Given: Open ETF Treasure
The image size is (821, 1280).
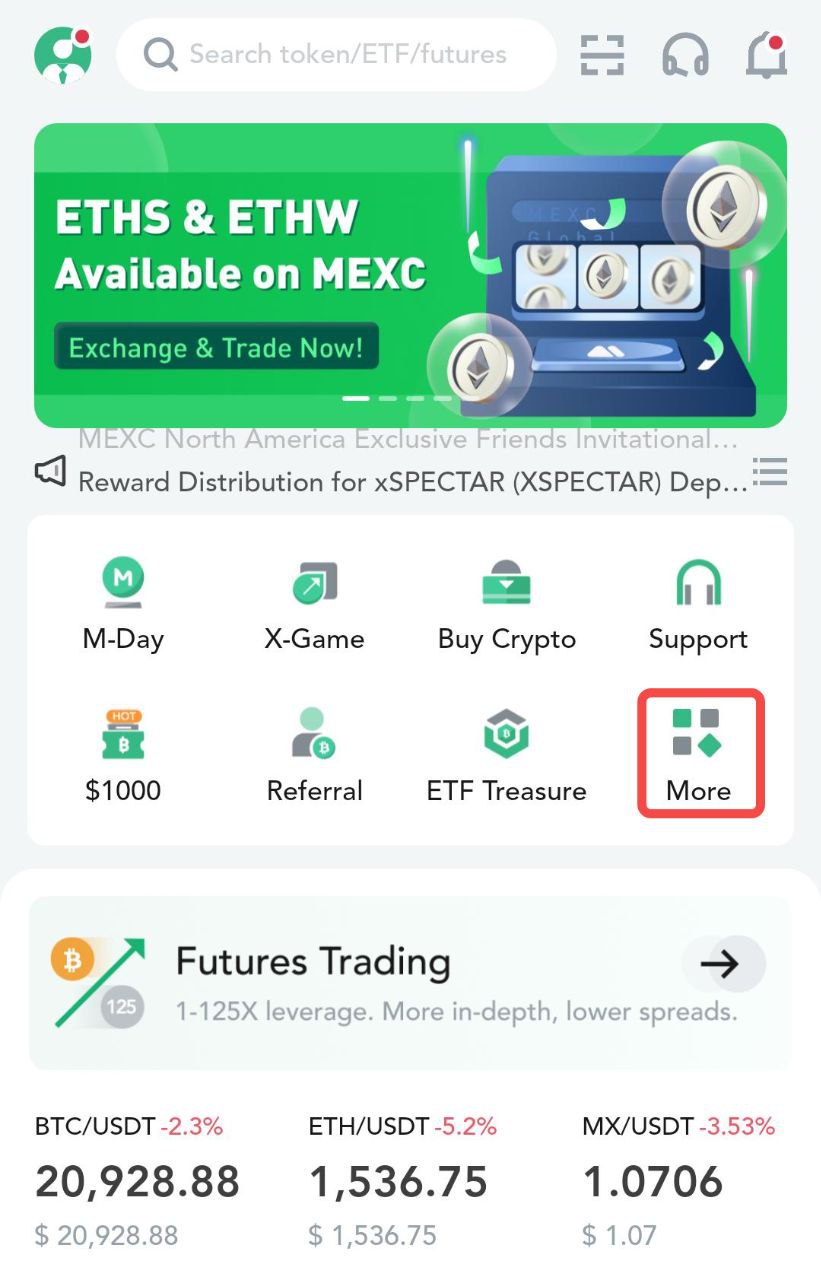Looking at the screenshot, I should click(506, 757).
